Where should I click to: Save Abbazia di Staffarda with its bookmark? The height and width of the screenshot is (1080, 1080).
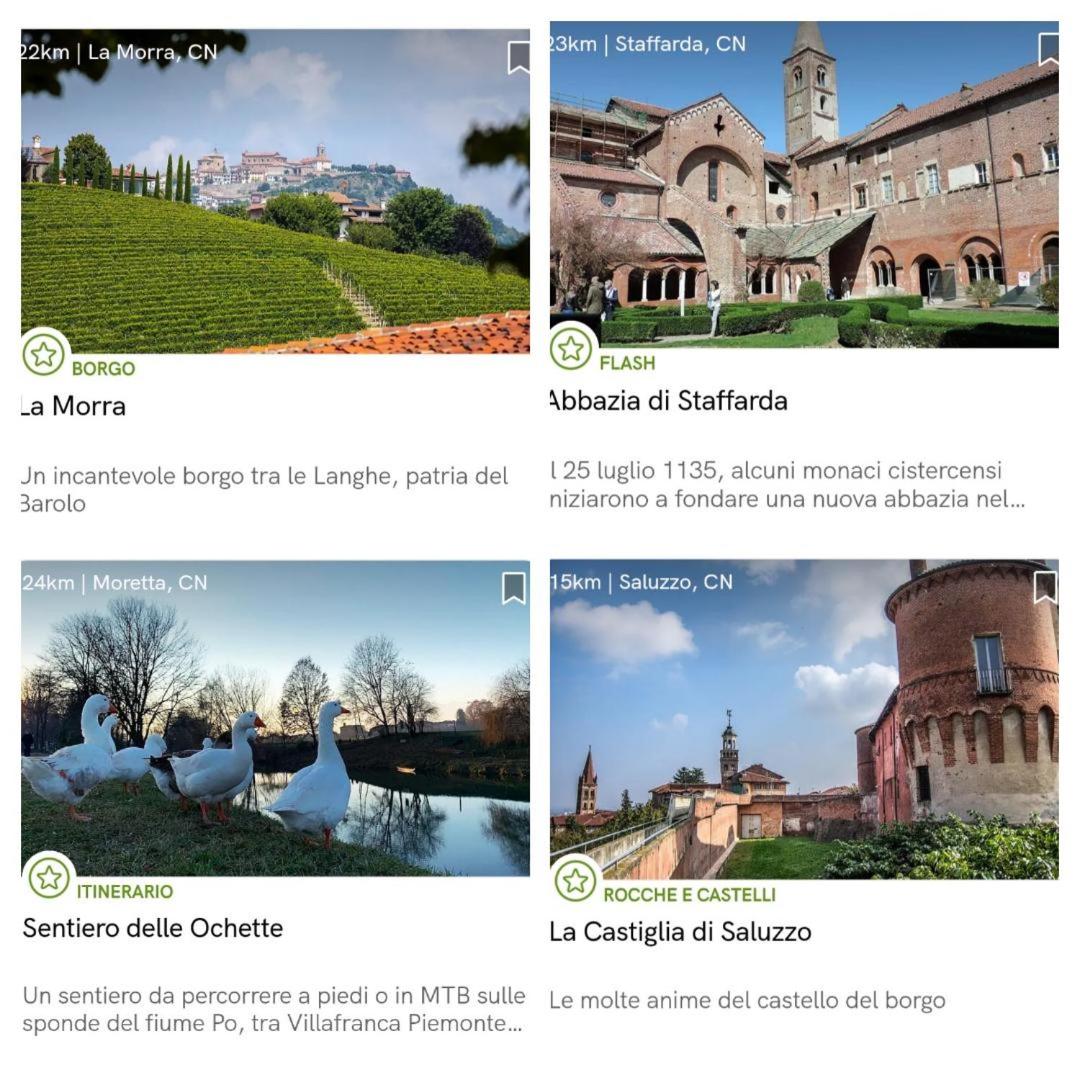click(x=1048, y=49)
